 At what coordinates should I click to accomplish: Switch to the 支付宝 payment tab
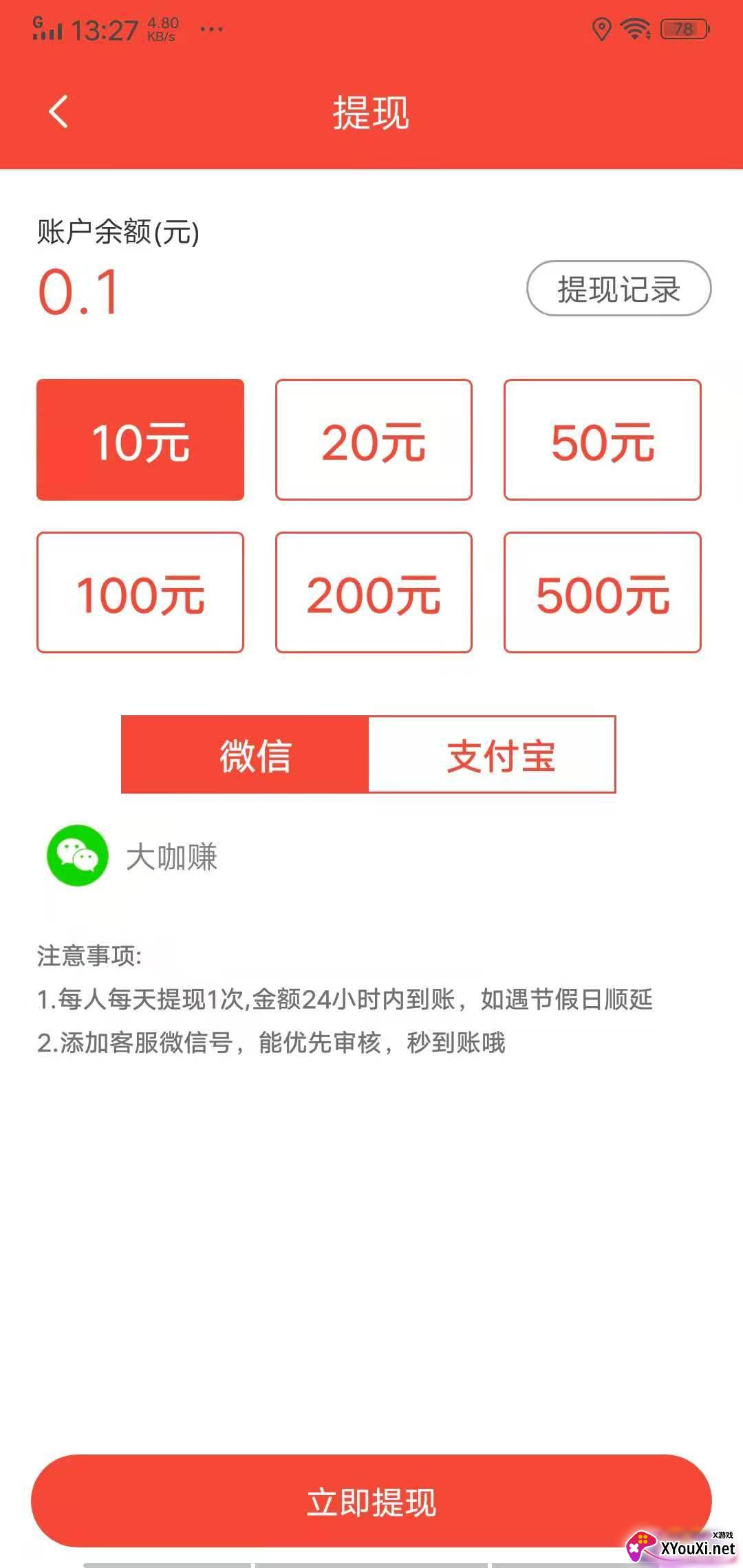[492, 754]
